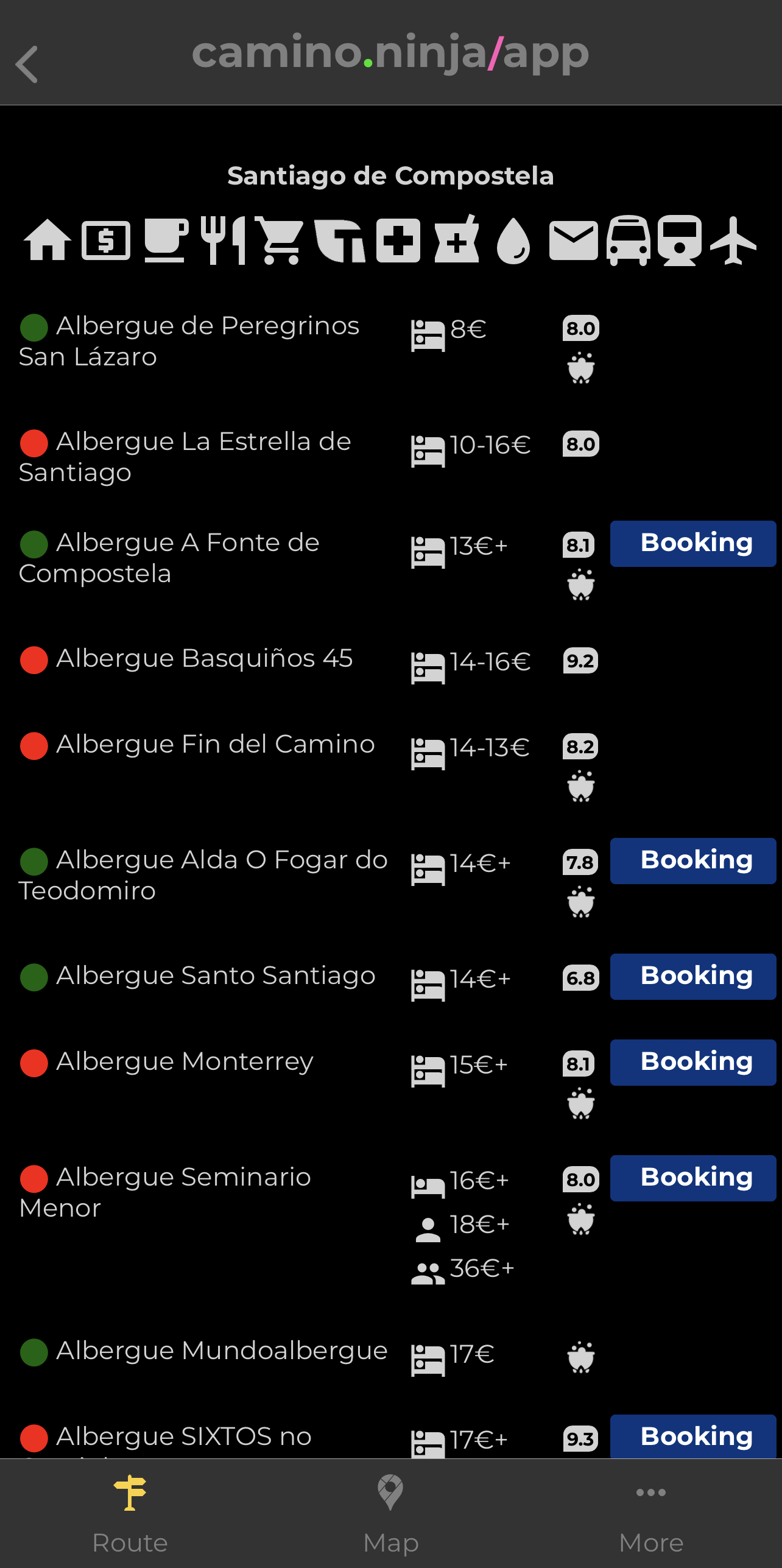This screenshot has height=1568, width=782.
Task: Open the More tab
Action: point(651,1514)
